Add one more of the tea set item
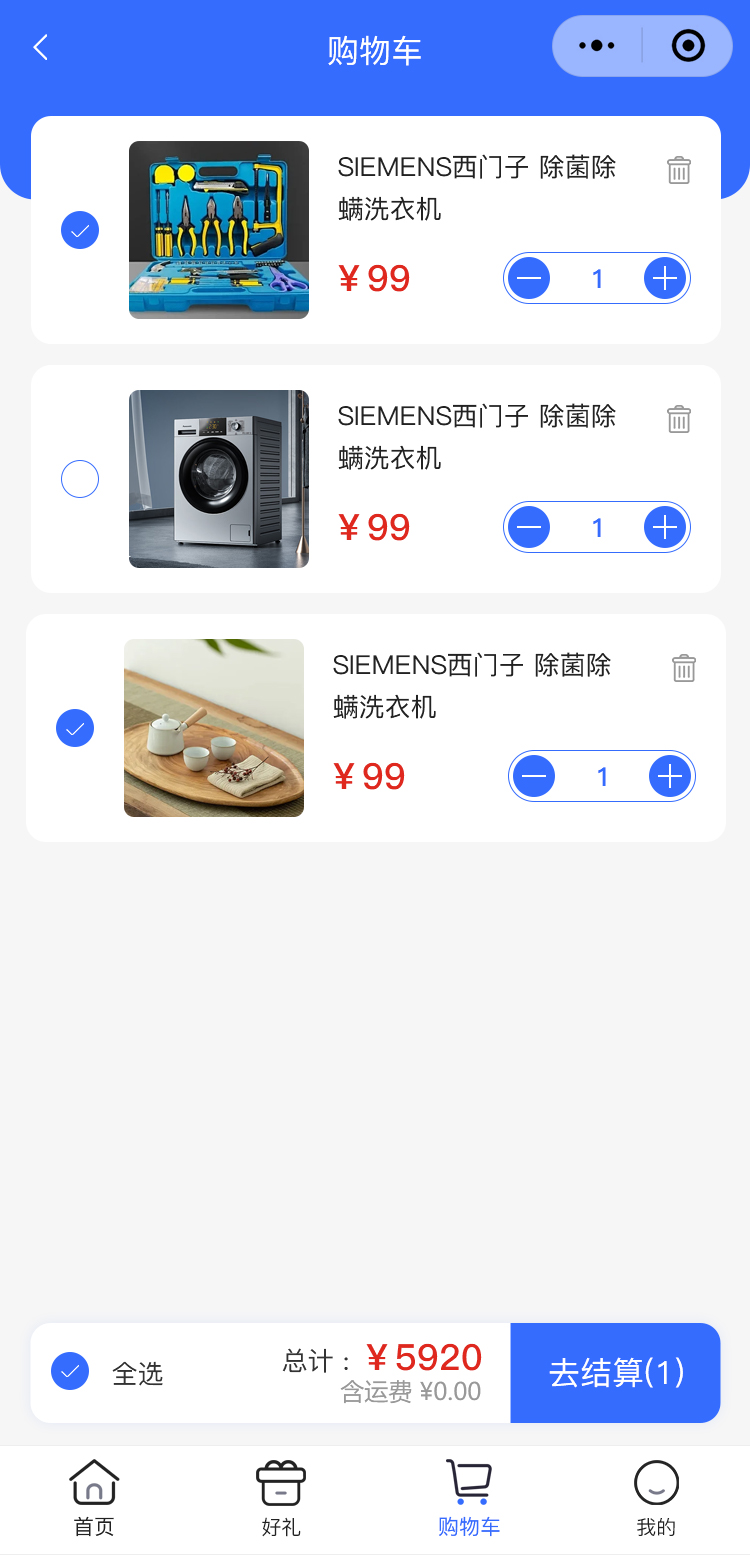750x1555 pixels. pos(670,776)
